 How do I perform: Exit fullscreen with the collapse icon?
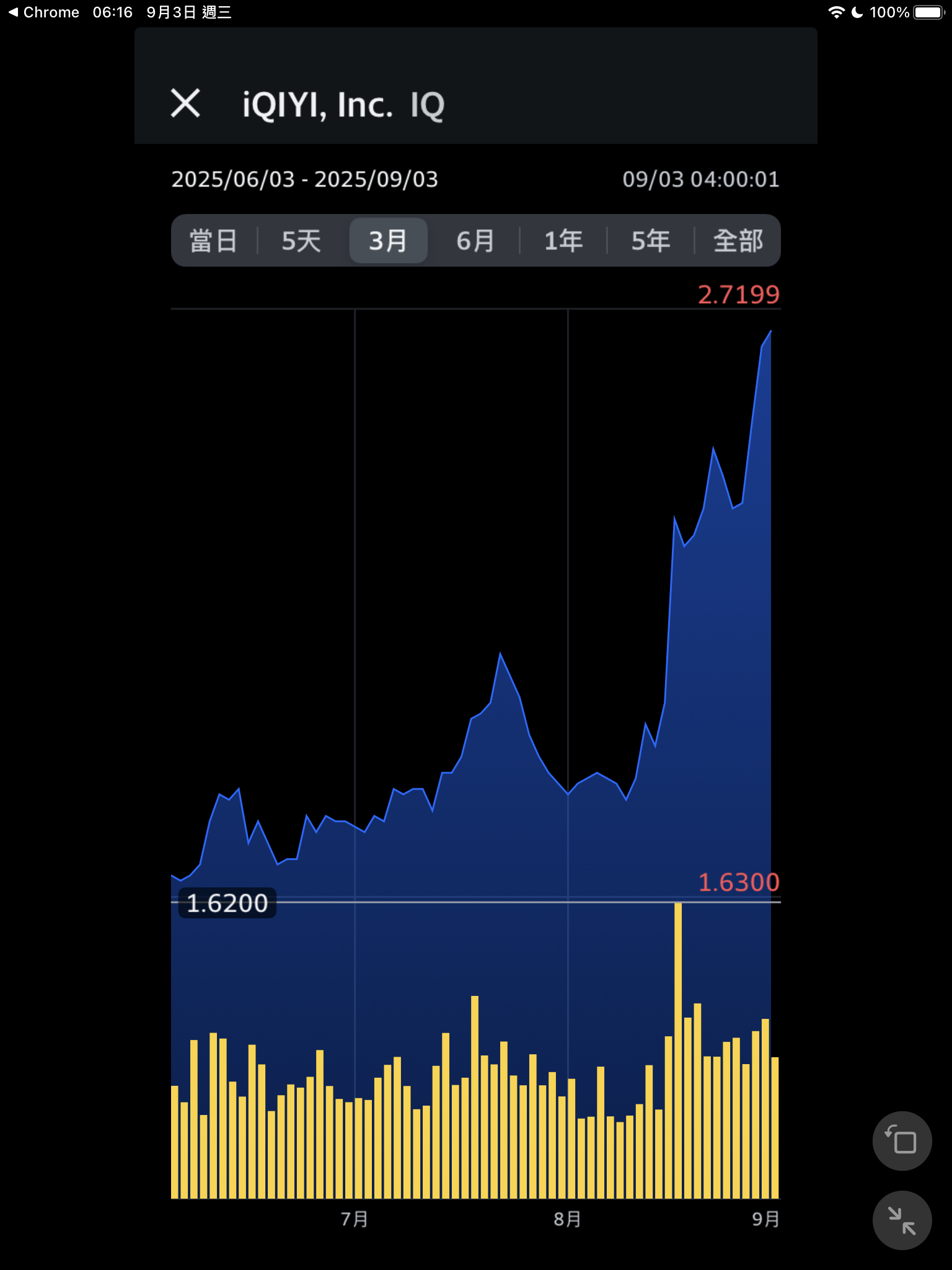pos(902,1220)
